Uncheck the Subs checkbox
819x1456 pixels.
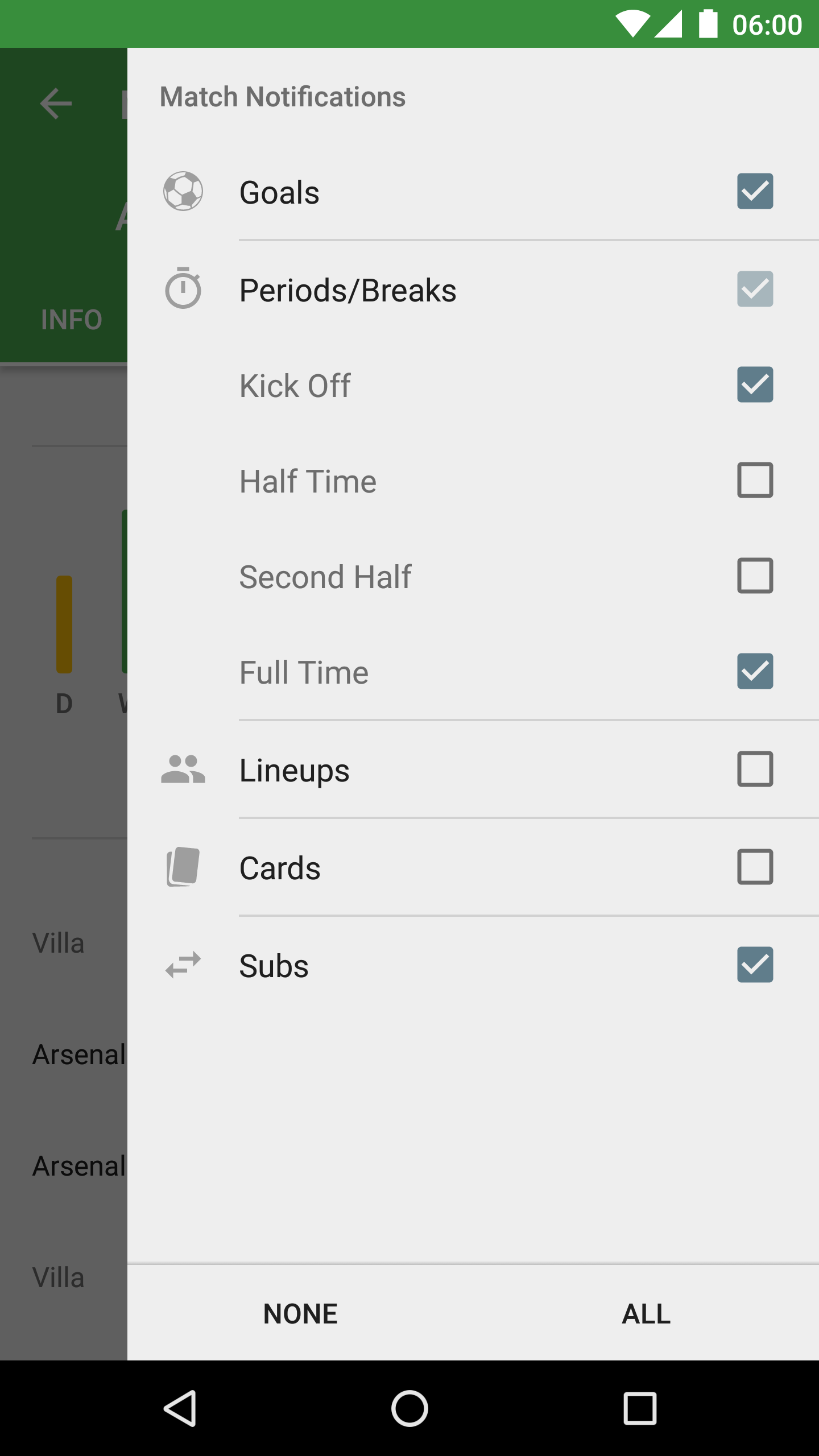point(755,965)
